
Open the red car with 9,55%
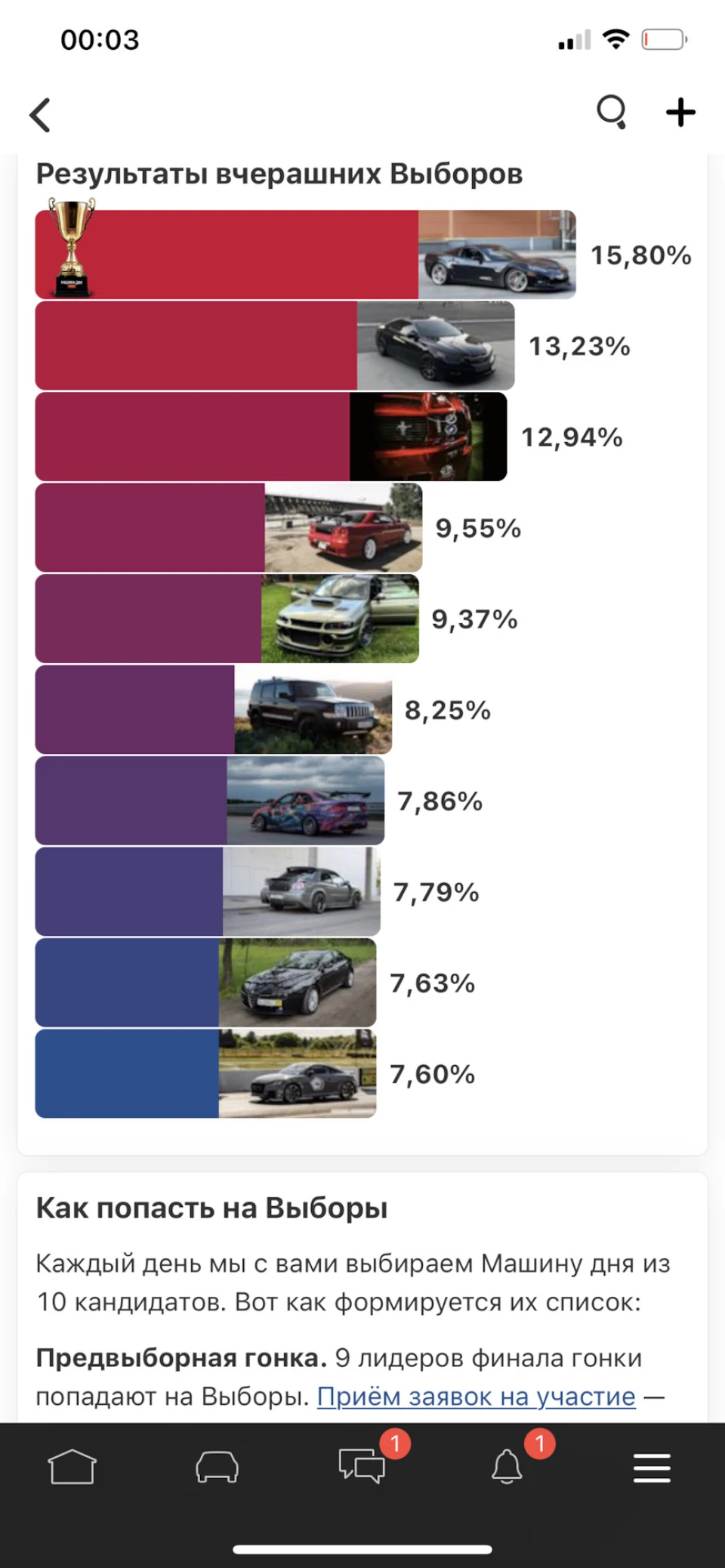(229, 527)
